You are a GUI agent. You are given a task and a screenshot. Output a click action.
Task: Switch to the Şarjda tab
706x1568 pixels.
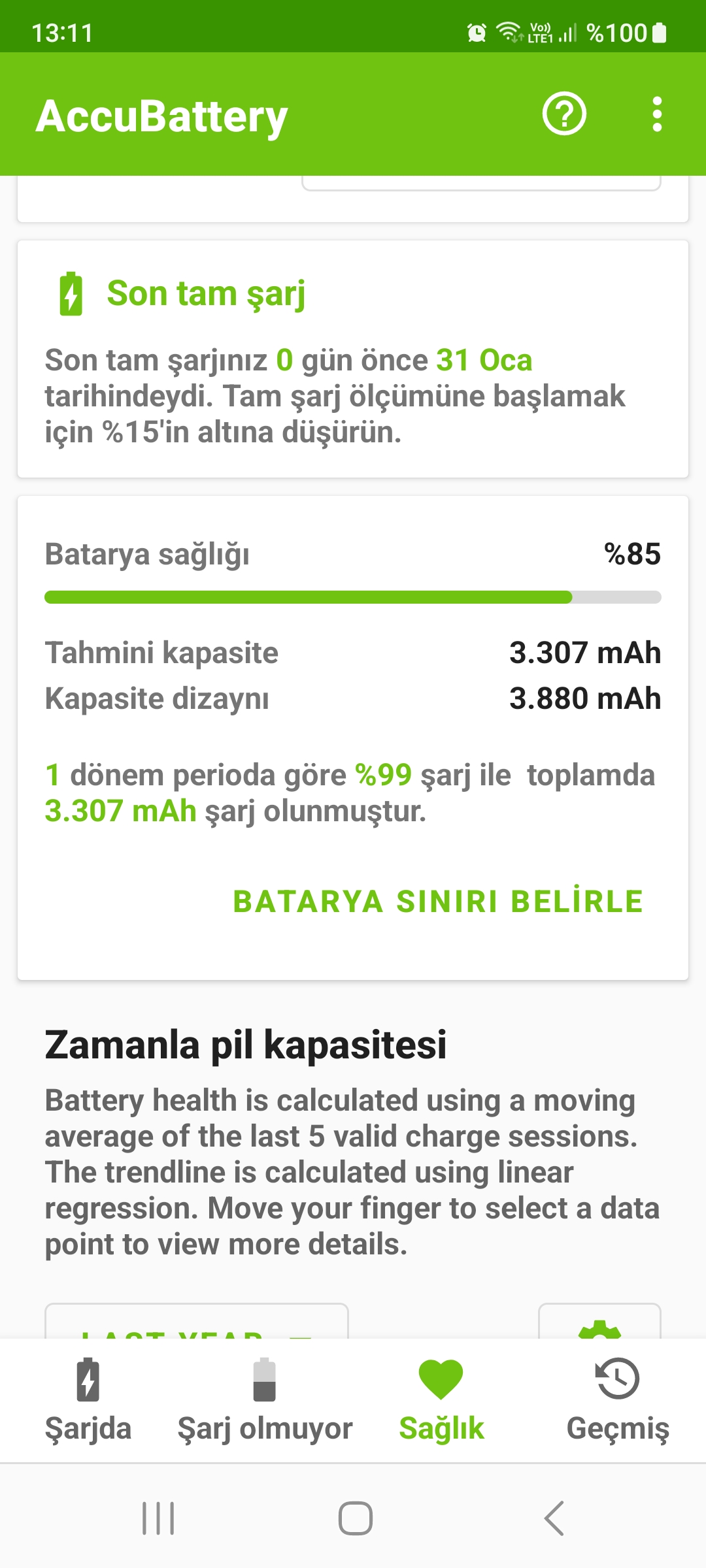[x=88, y=1400]
